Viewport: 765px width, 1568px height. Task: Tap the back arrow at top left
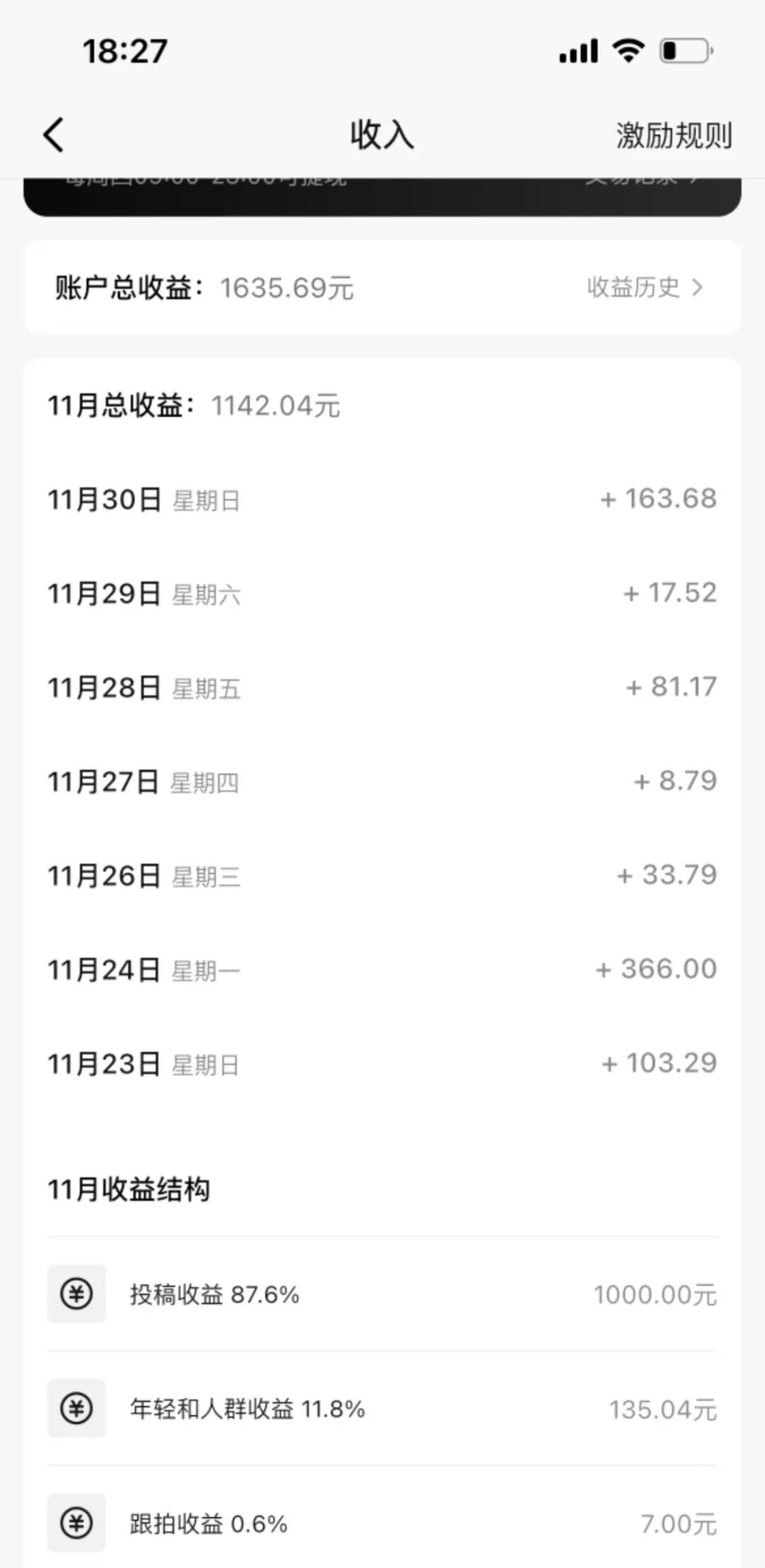pyautogui.click(x=53, y=135)
